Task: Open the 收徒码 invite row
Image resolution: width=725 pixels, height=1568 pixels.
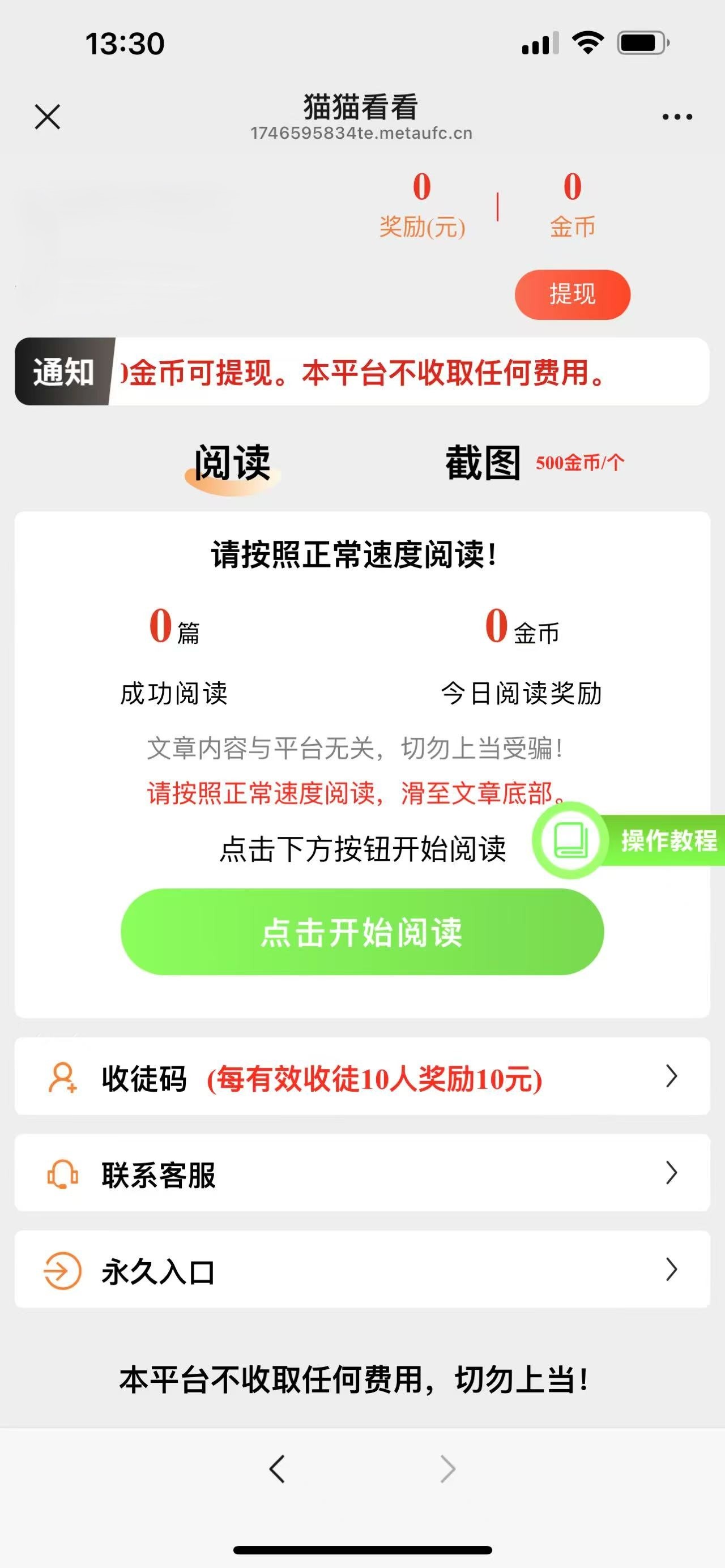Action: click(362, 1076)
